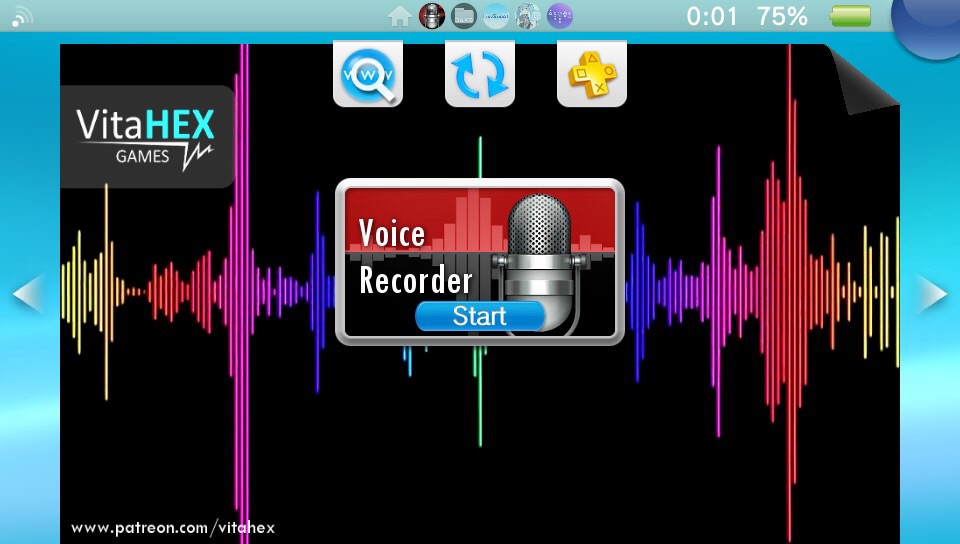Switch to the purple app icon in the top bar
The image size is (960, 544).
pos(560,17)
